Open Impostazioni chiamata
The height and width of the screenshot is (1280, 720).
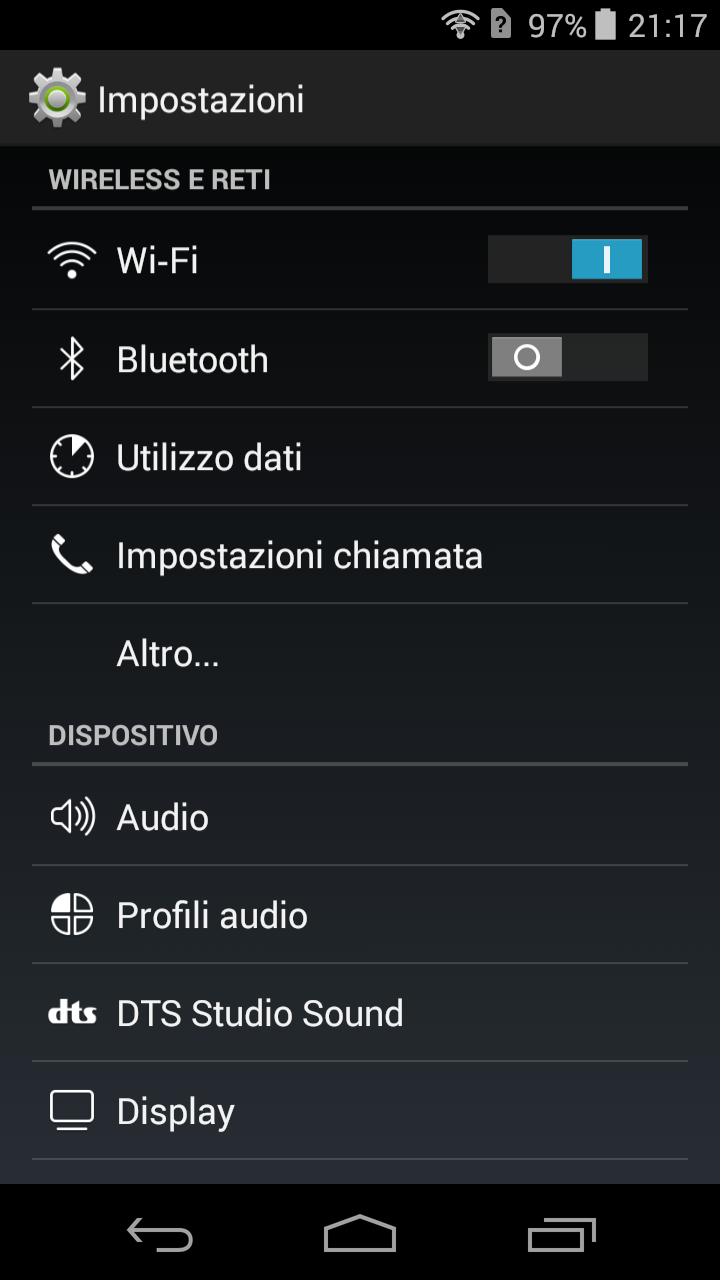(x=360, y=555)
